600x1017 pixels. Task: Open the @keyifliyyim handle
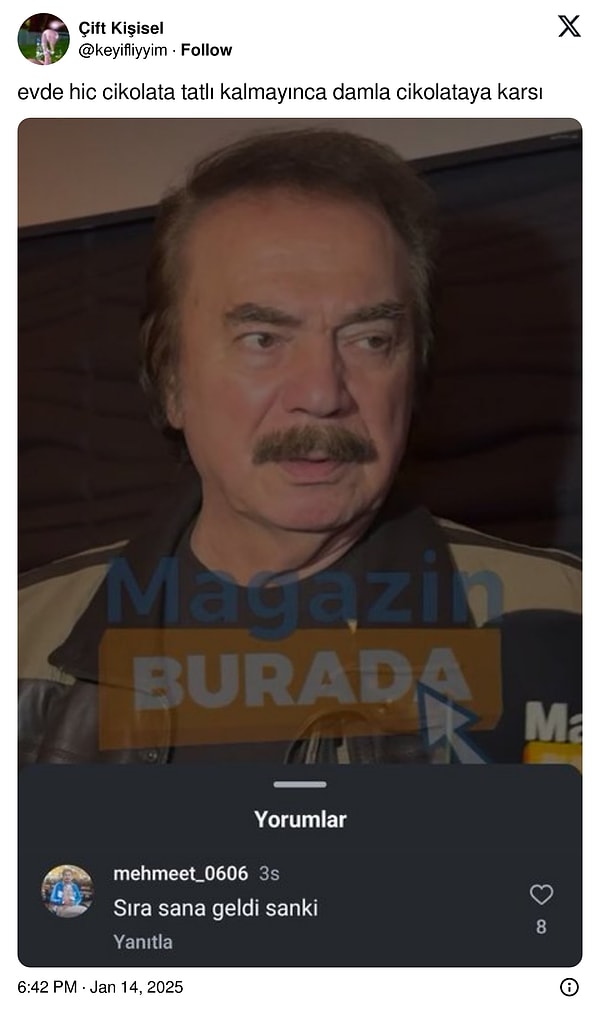(122, 50)
